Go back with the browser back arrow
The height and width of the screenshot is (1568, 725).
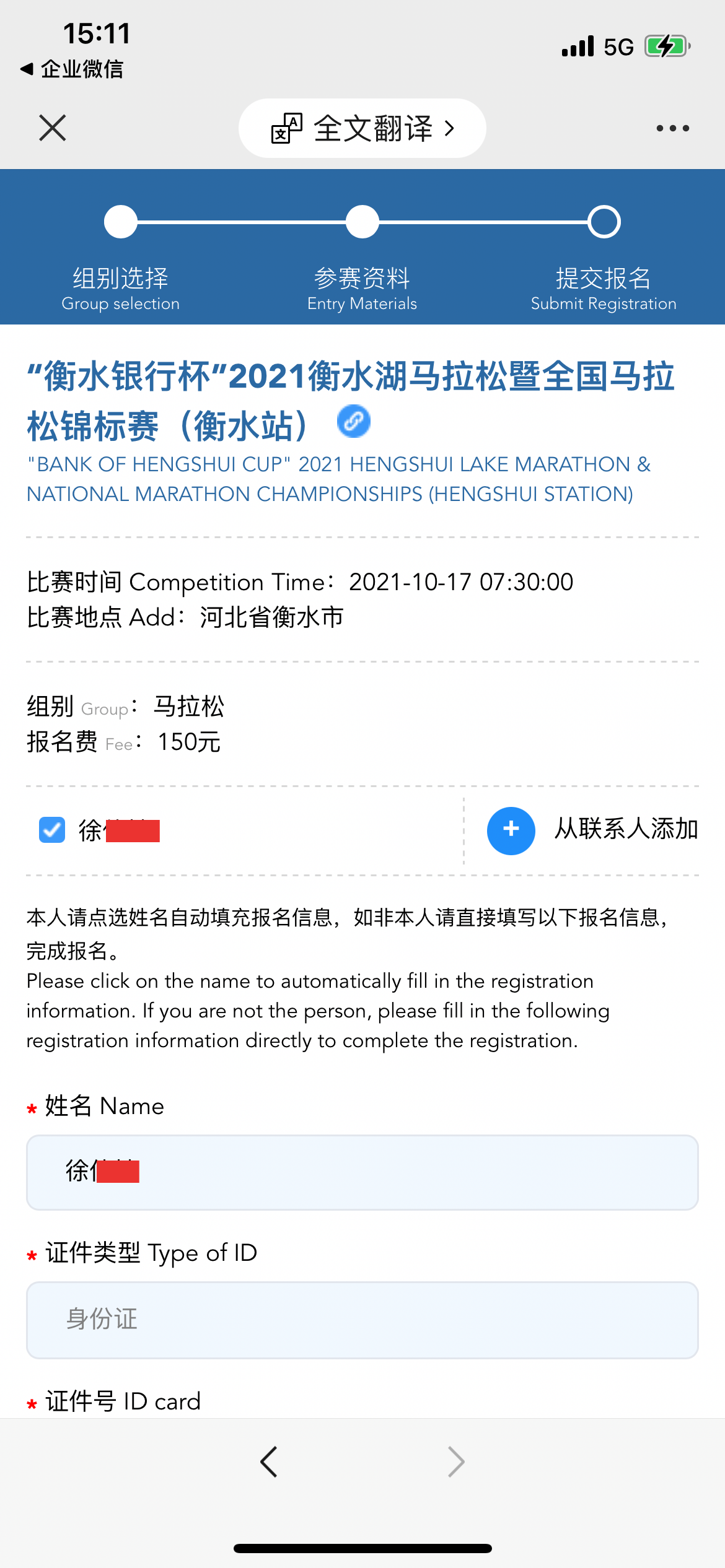pos(269,1461)
